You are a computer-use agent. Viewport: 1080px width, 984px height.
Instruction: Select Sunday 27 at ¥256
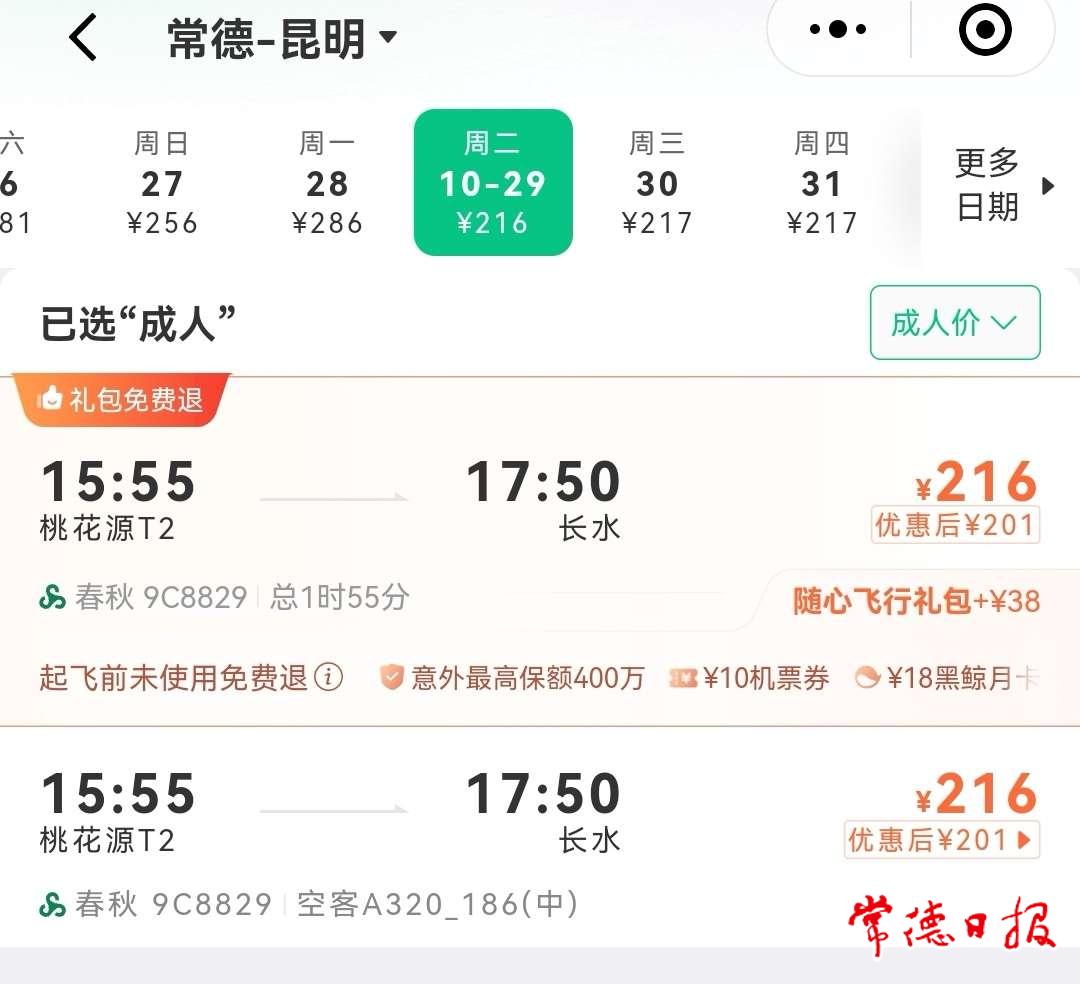[162, 183]
